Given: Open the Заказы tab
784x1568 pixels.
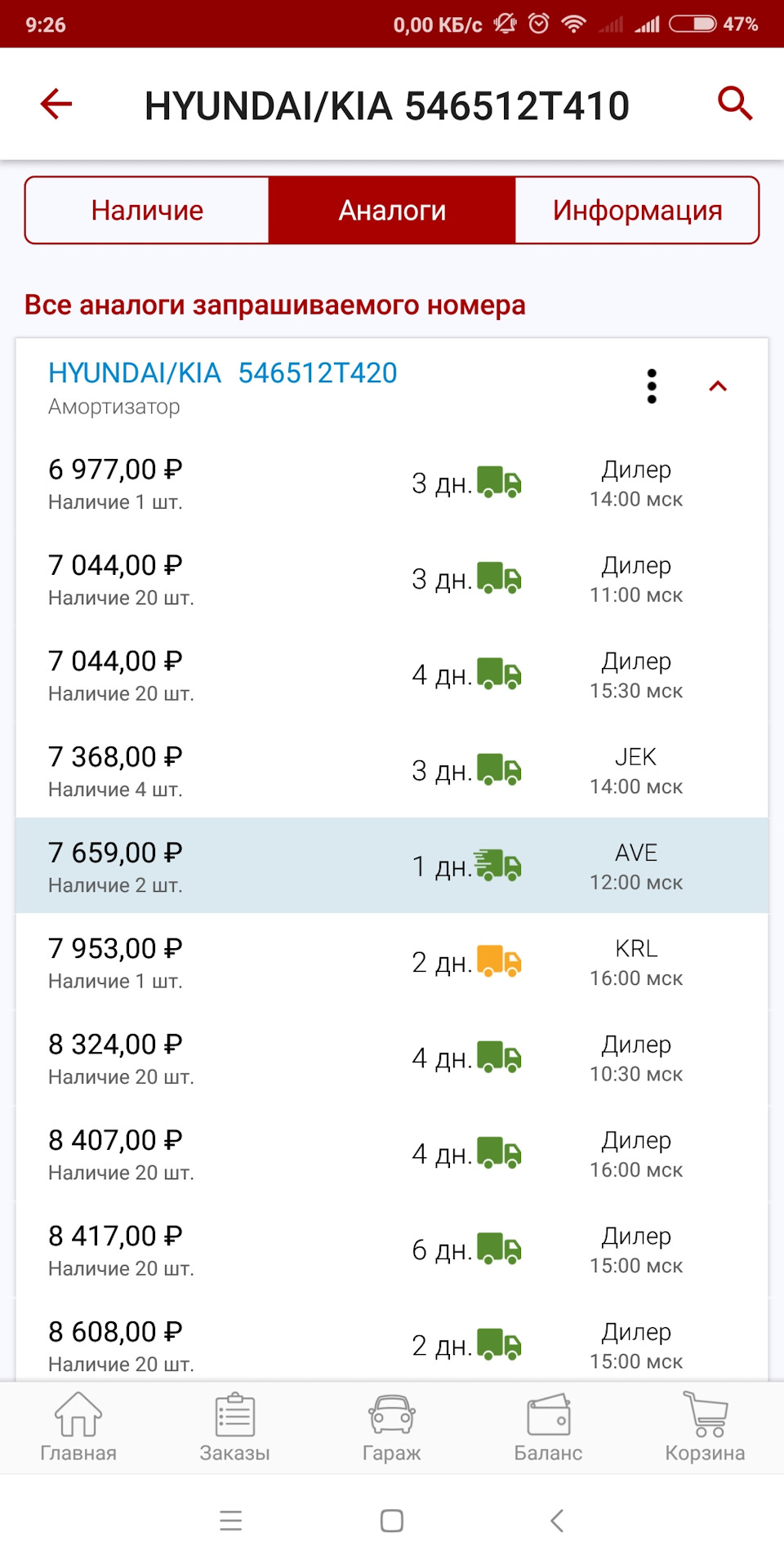Looking at the screenshot, I should [235, 1427].
